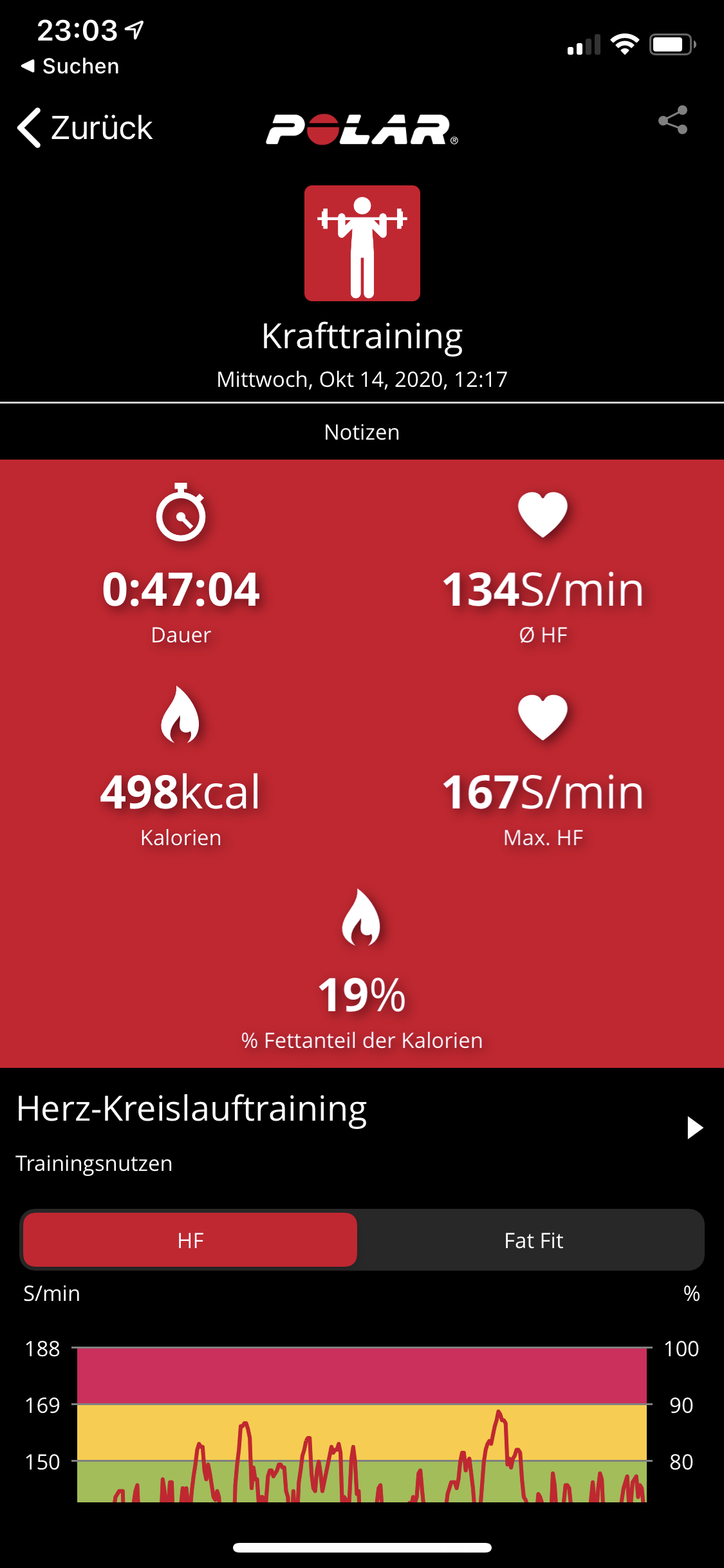Viewport: 724px width, 1568px height.
Task: Switch to the Fat Fit tab
Action: pos(533,1240)
